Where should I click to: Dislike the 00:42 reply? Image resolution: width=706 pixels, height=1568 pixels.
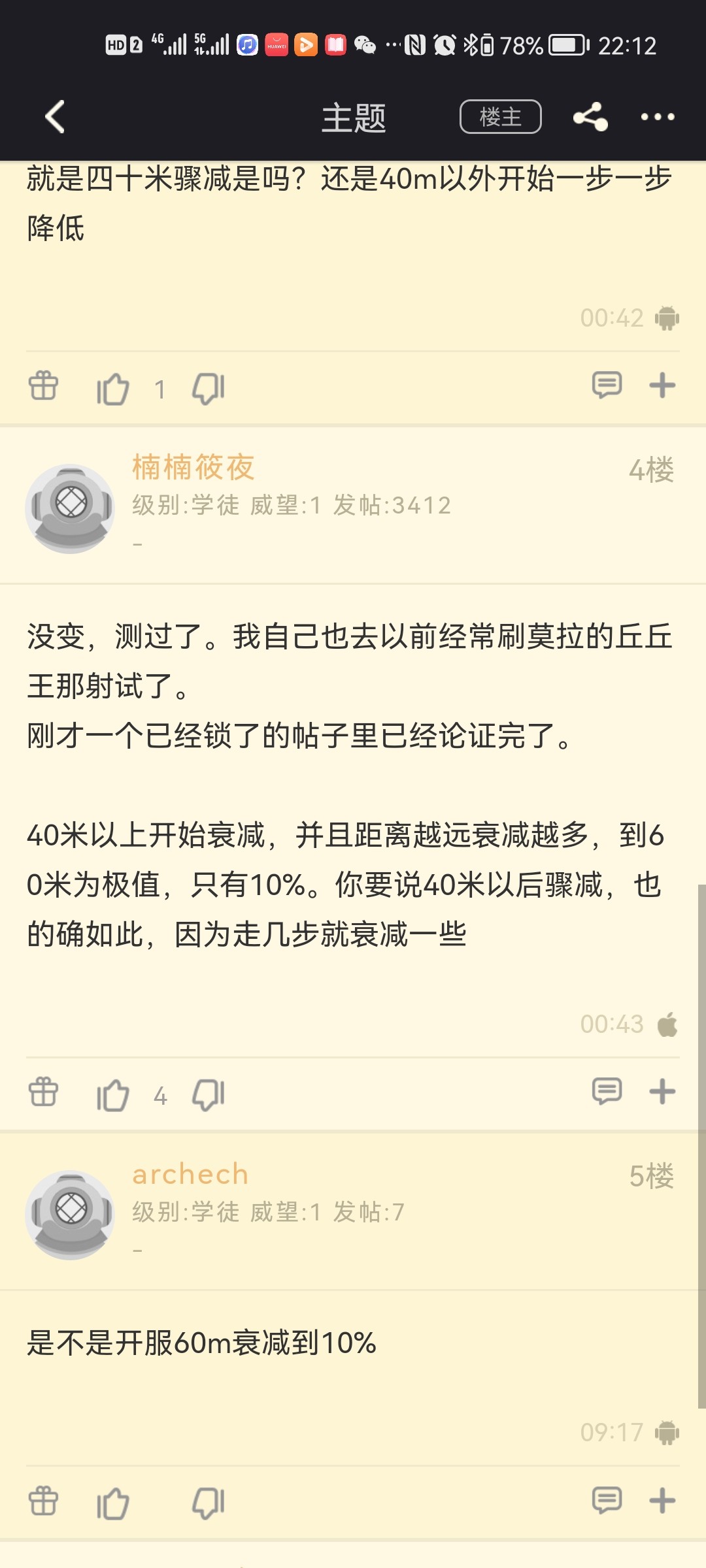[x=209, y=389]
